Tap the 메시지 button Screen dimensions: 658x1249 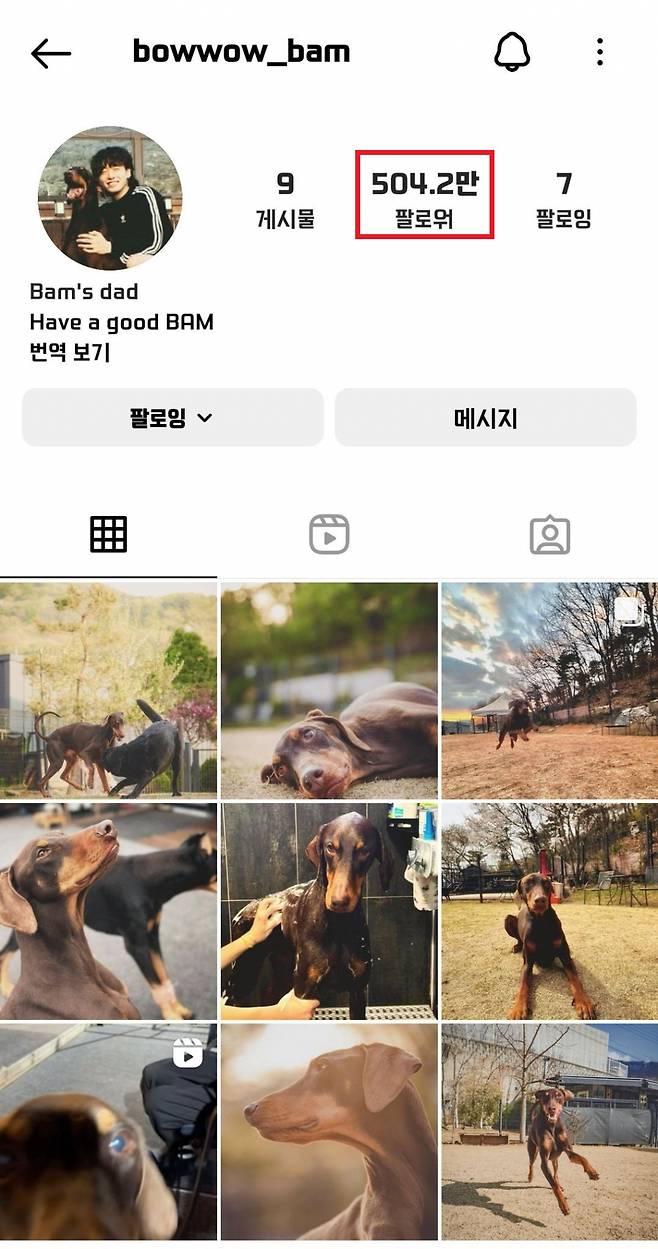(x=485, y=418)
